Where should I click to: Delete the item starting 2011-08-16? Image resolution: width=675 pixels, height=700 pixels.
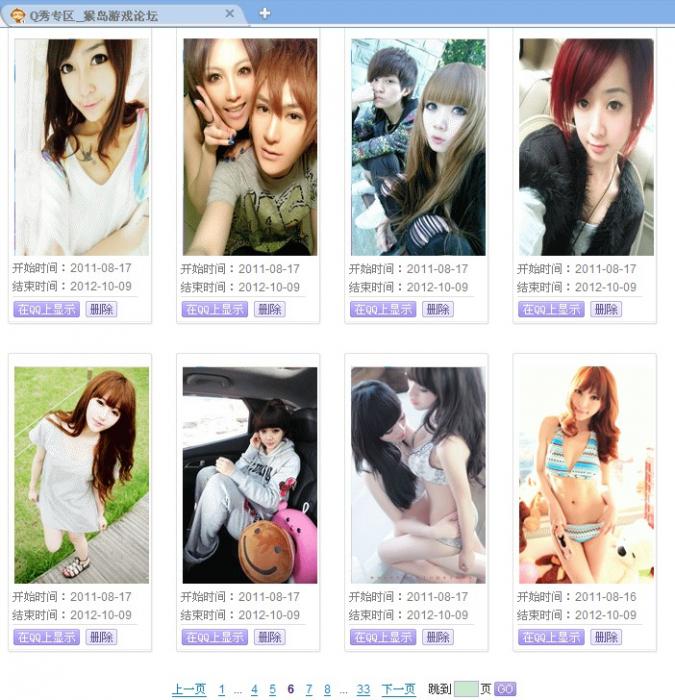click(x=605, y=636)
